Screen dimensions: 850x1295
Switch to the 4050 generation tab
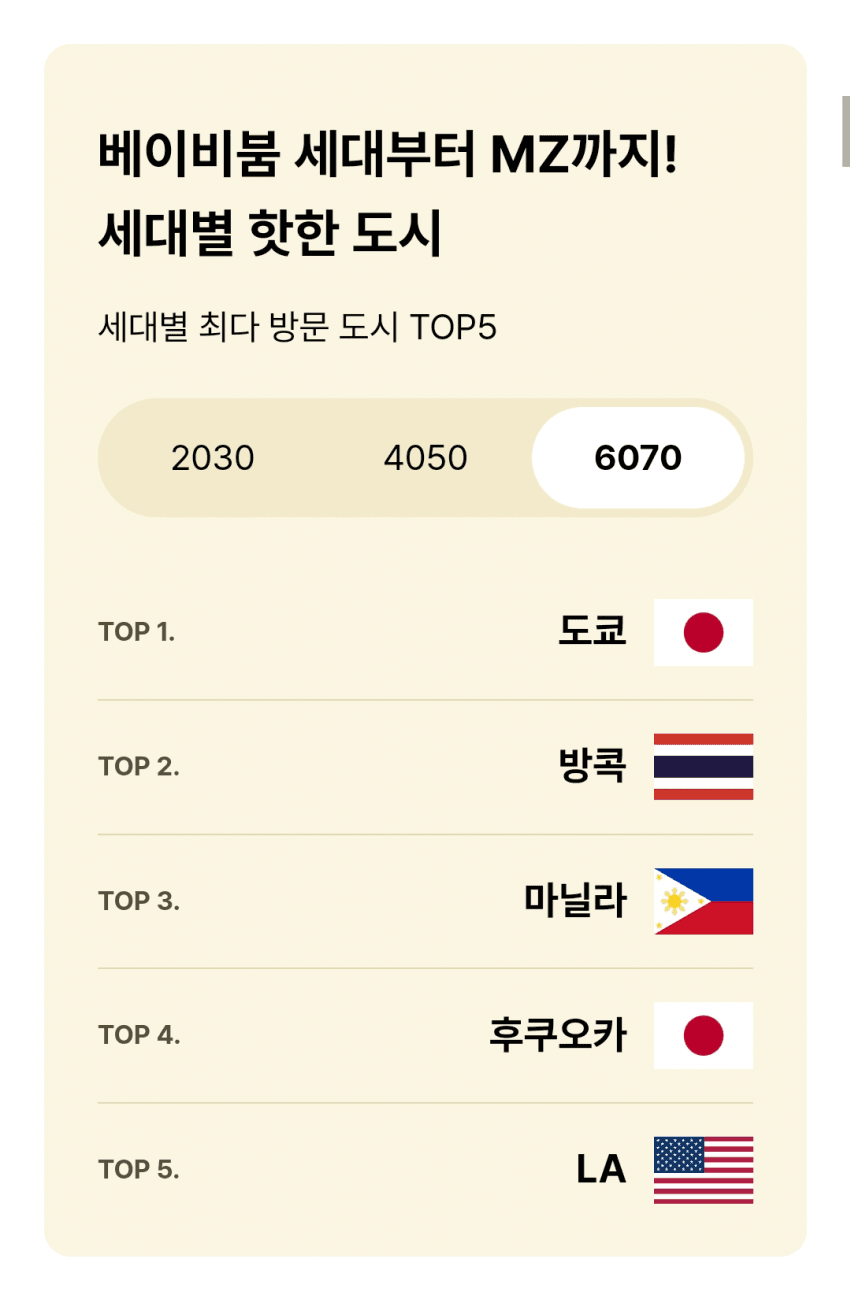426,458
